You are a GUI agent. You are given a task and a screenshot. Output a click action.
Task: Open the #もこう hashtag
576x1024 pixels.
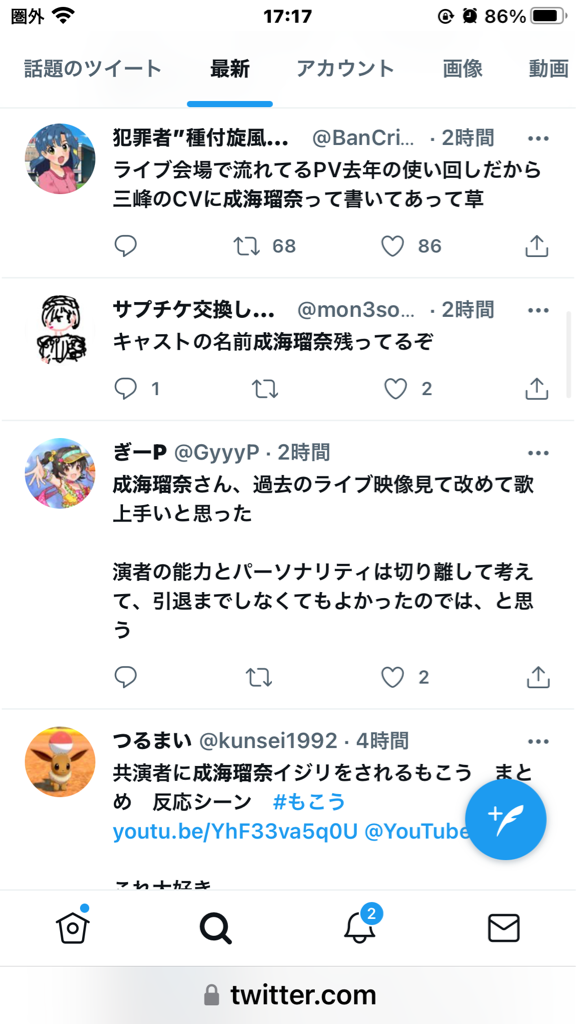click(309, 801)
